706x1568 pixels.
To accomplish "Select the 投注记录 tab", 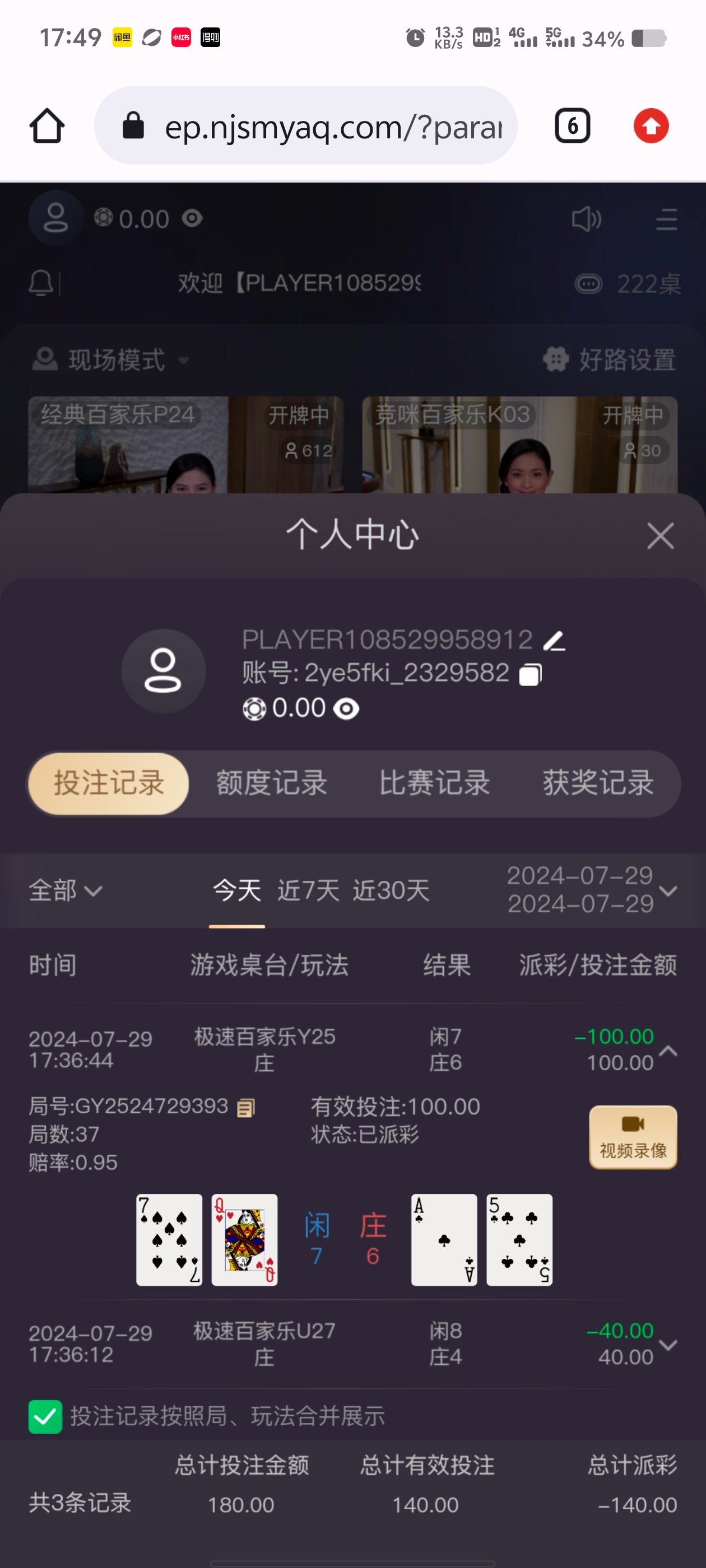I will pyautogui.click(x=109, y=783).
